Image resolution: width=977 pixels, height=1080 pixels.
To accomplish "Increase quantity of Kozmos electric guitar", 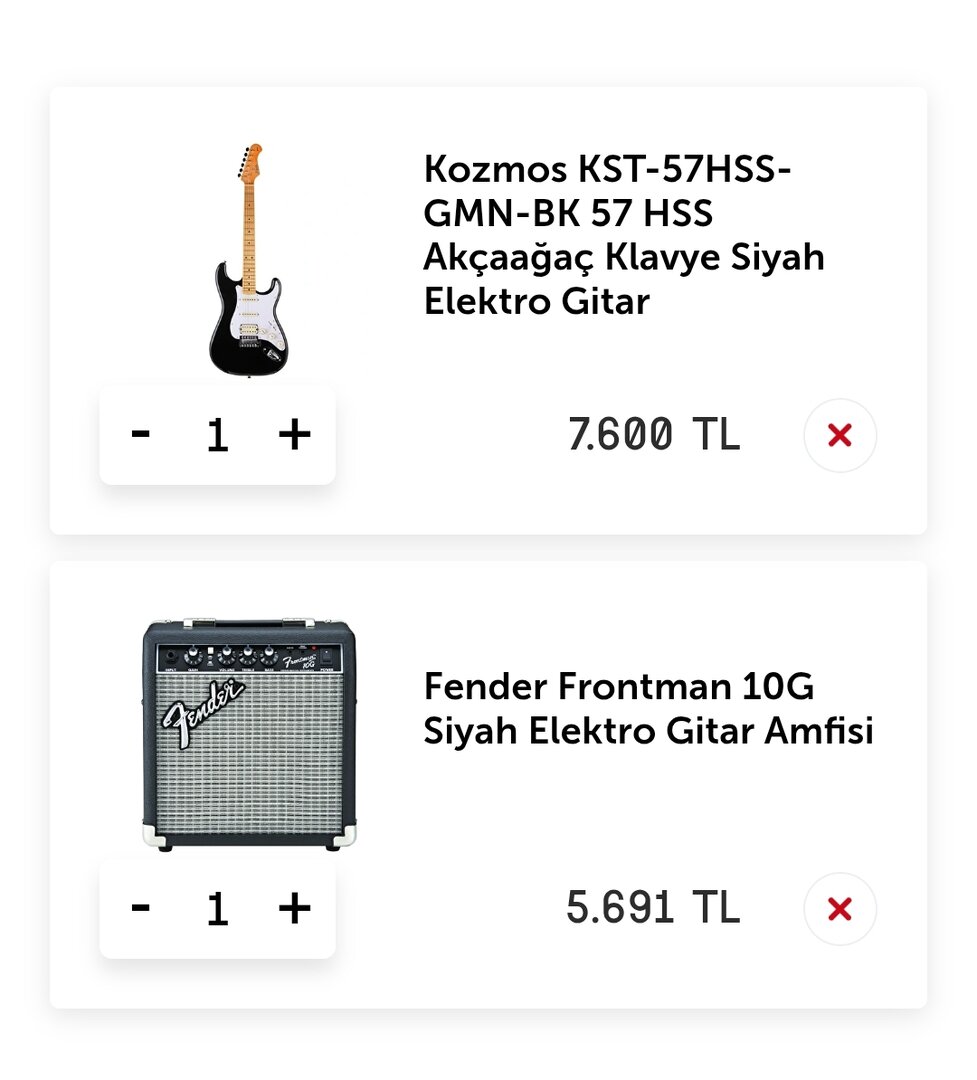I will pyautogui.click(x=294, y=435).
